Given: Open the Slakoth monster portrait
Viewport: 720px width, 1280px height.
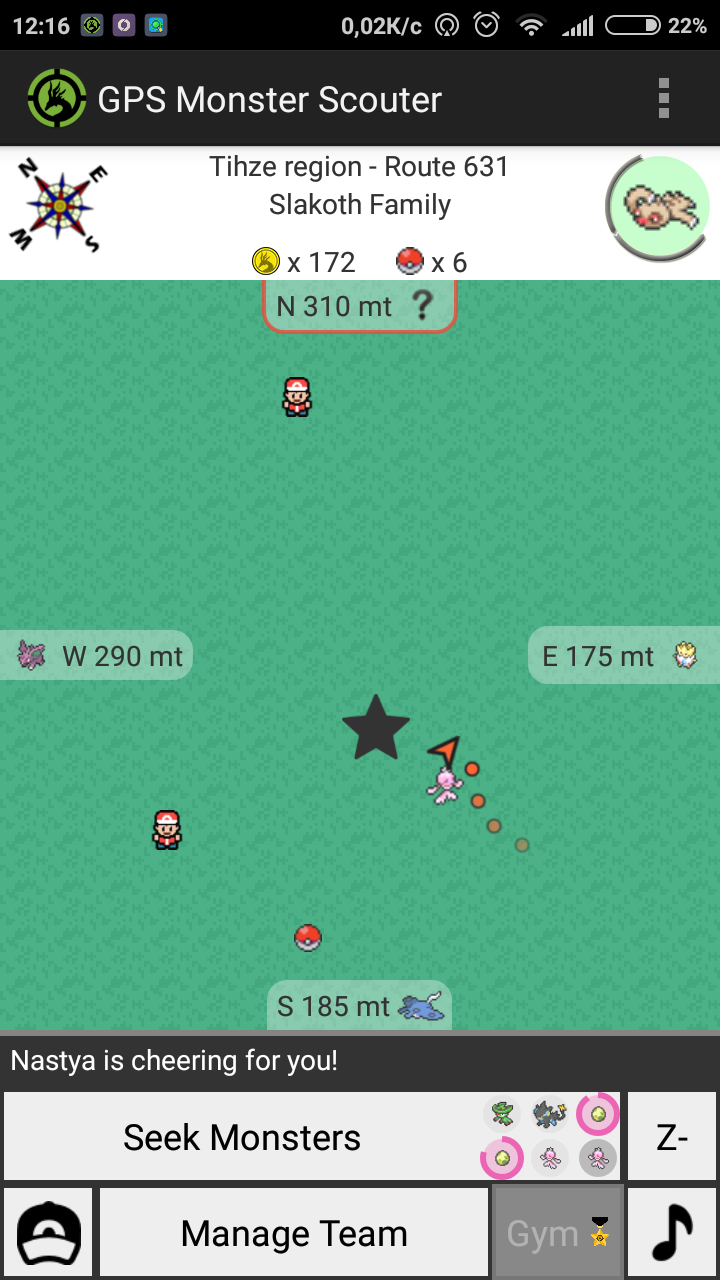Looking at the screenshot, I should [659, 208].
